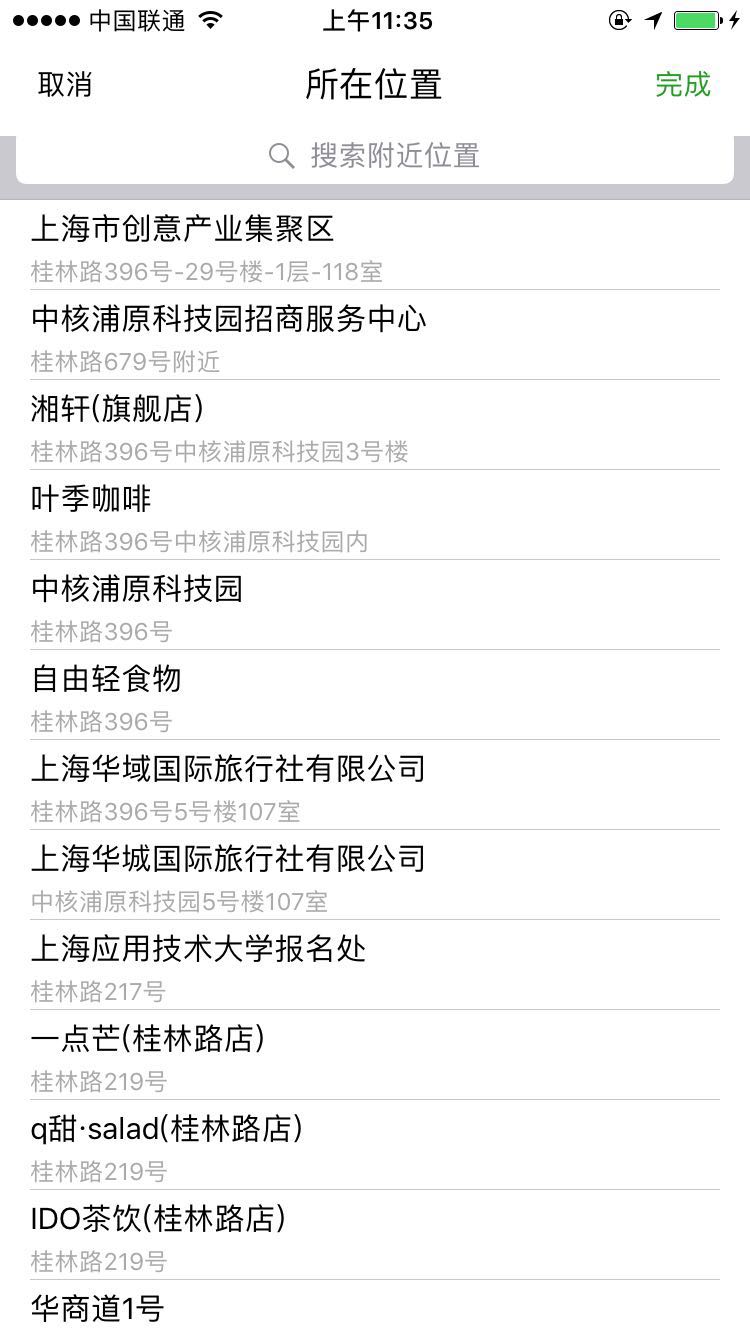Viewport: 750px width, 1334px height.
Task: Open the 搜索附近位置 search field
Action: [375, 156]
